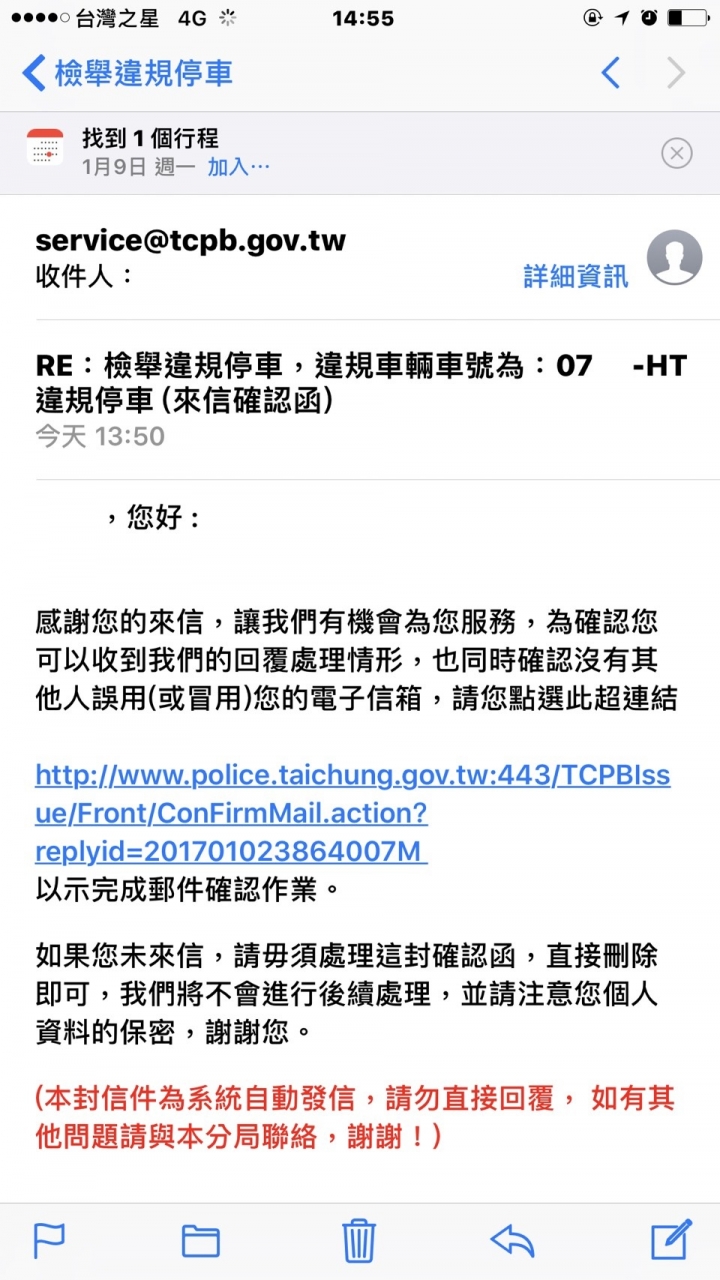
Task: Compose a new email
Action: click(671, 1240)
